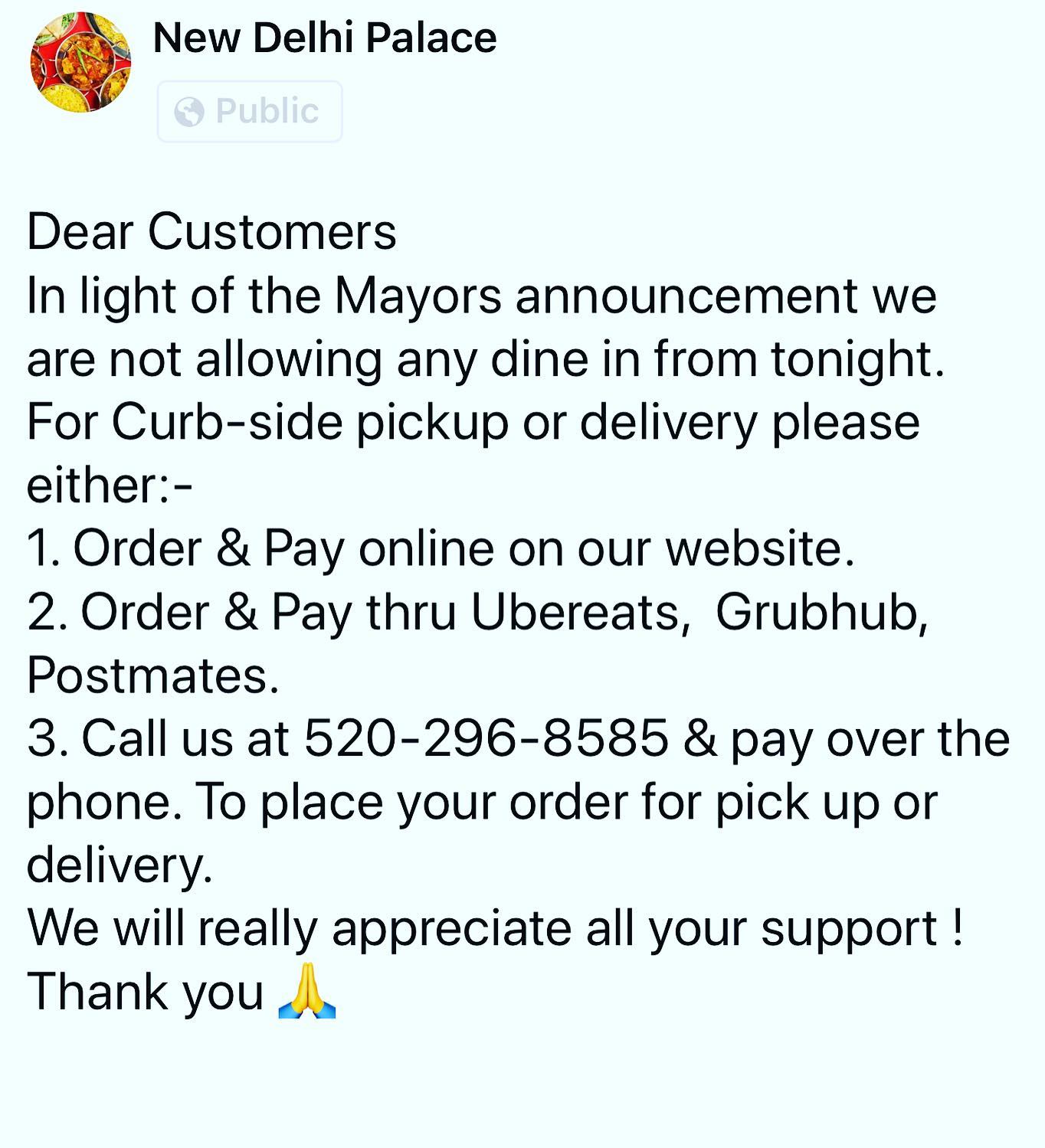Open the New Delhi Palace profile picture

[80, 62]
